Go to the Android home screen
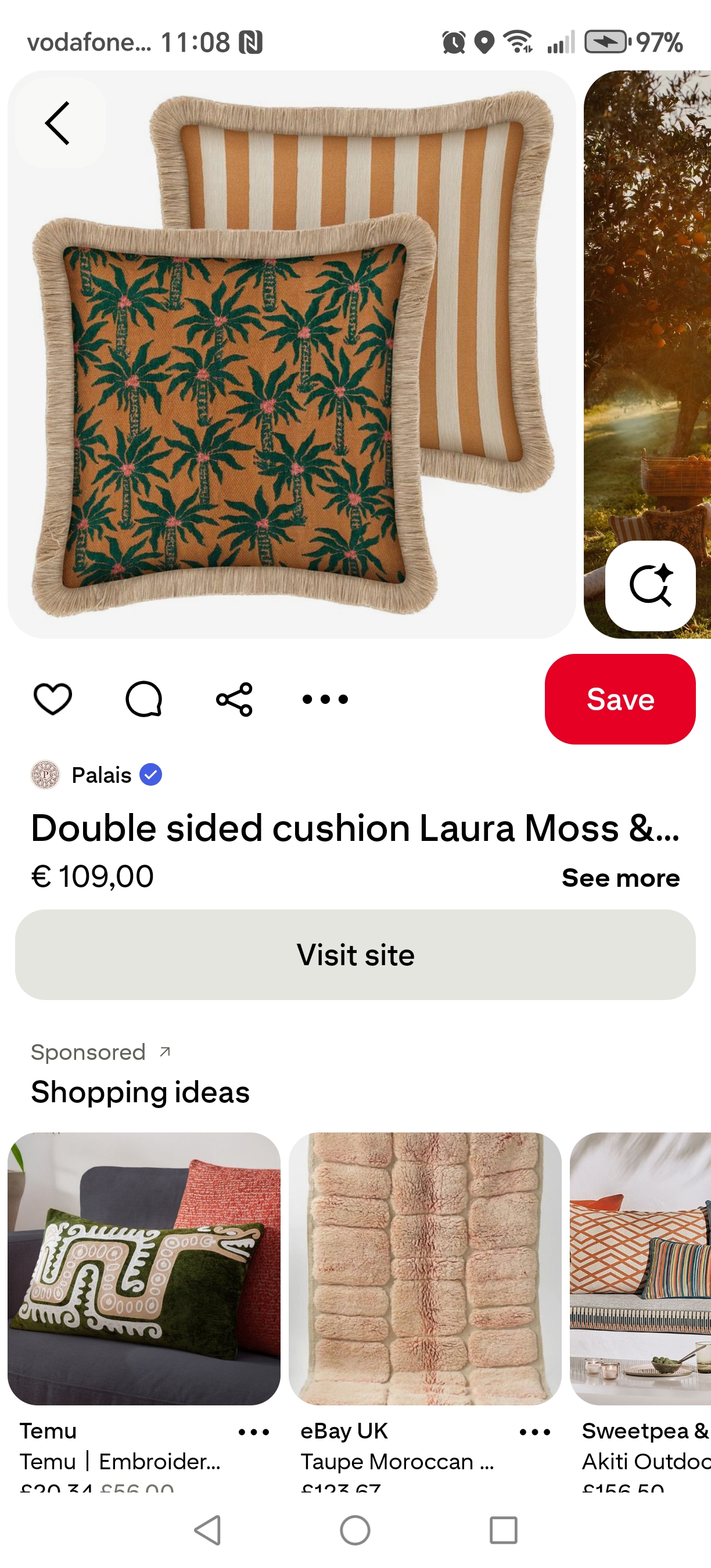This screenshot has width=711, height=1568. pyautogui.click(x=355, y=1530)
